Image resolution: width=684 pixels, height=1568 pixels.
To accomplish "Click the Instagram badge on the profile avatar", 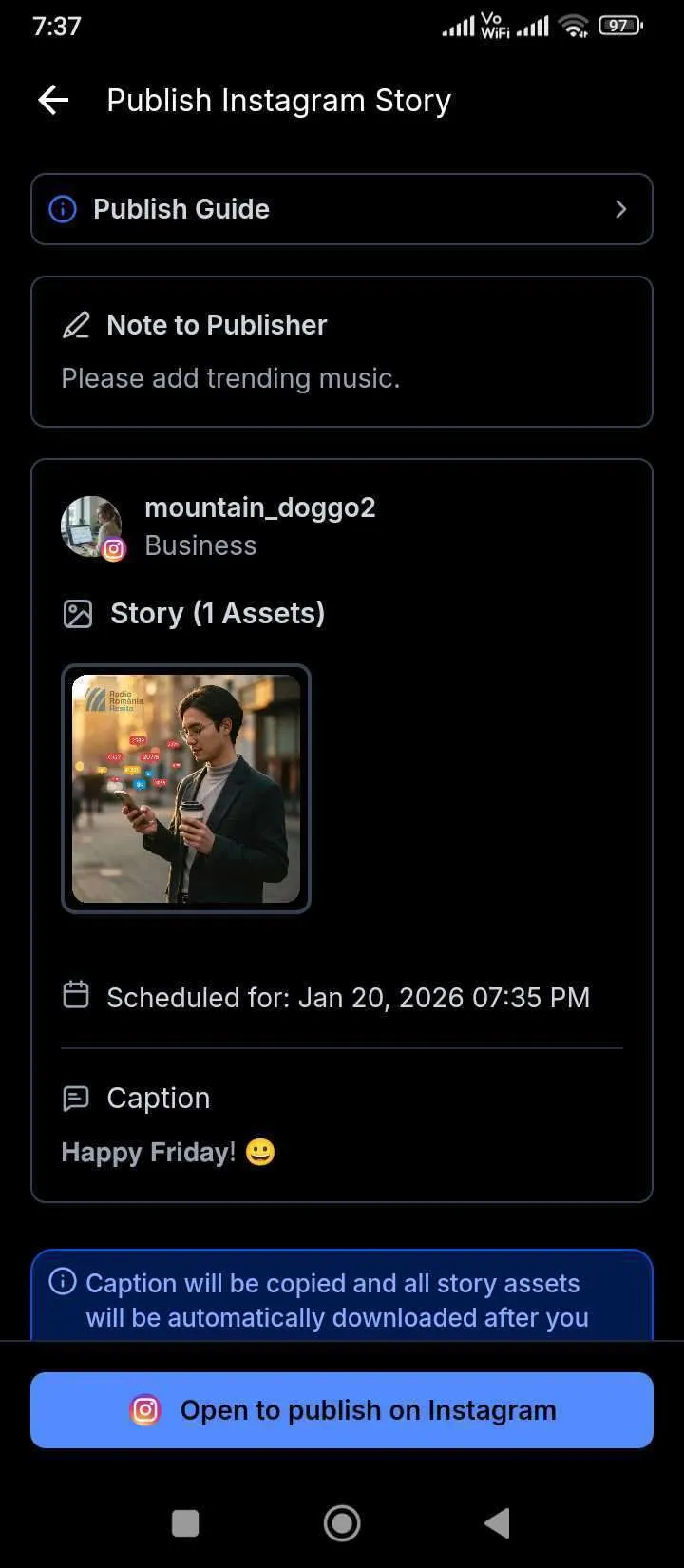I will 114,548.
